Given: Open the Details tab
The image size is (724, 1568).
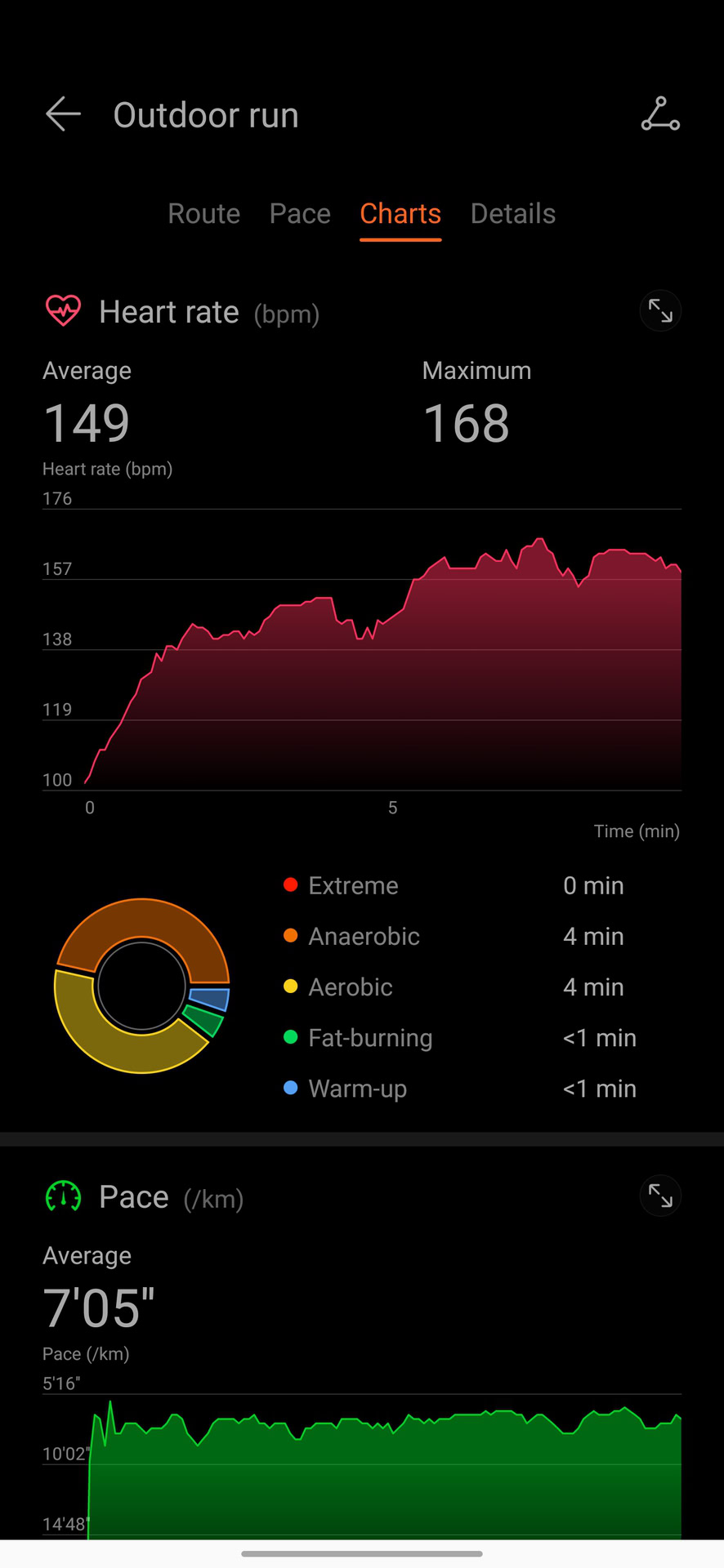Looking at the screenshot, I should pyautogui.click(x=513, y=214).
